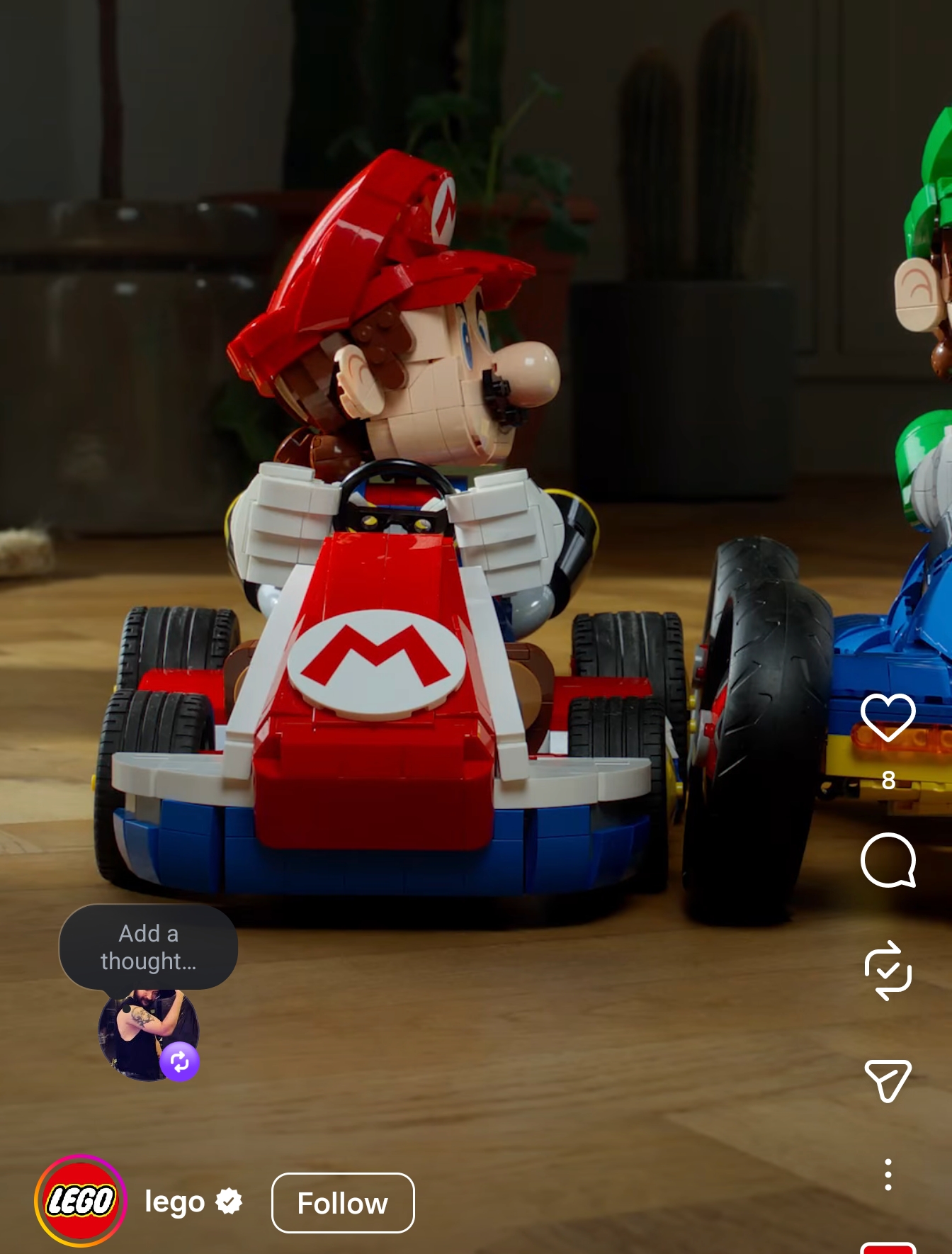Follow the lego account
Image resolution: width=952 pixels, height=1254 pixels.
[343, 1203]
